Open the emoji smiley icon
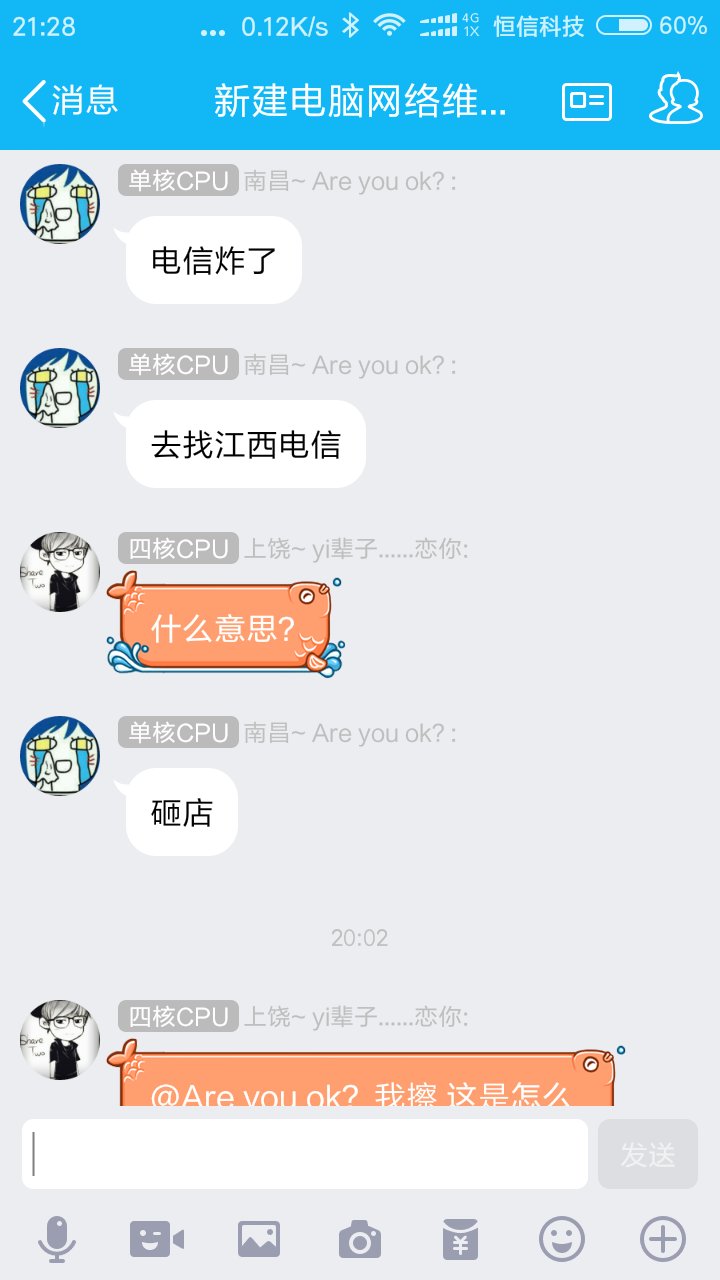 tap(561, 1237)
